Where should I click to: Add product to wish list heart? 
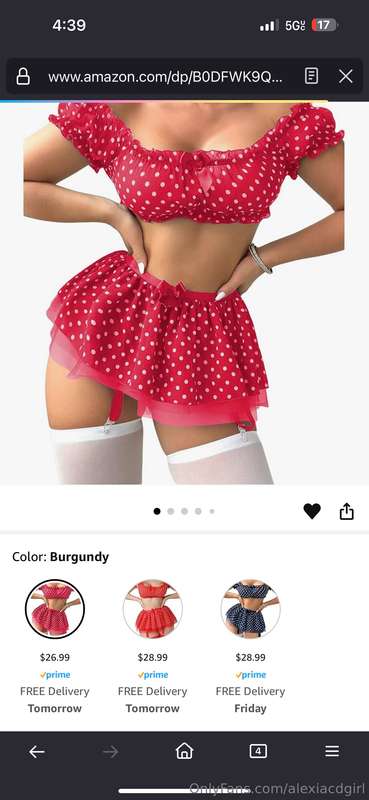click(312, 511)
